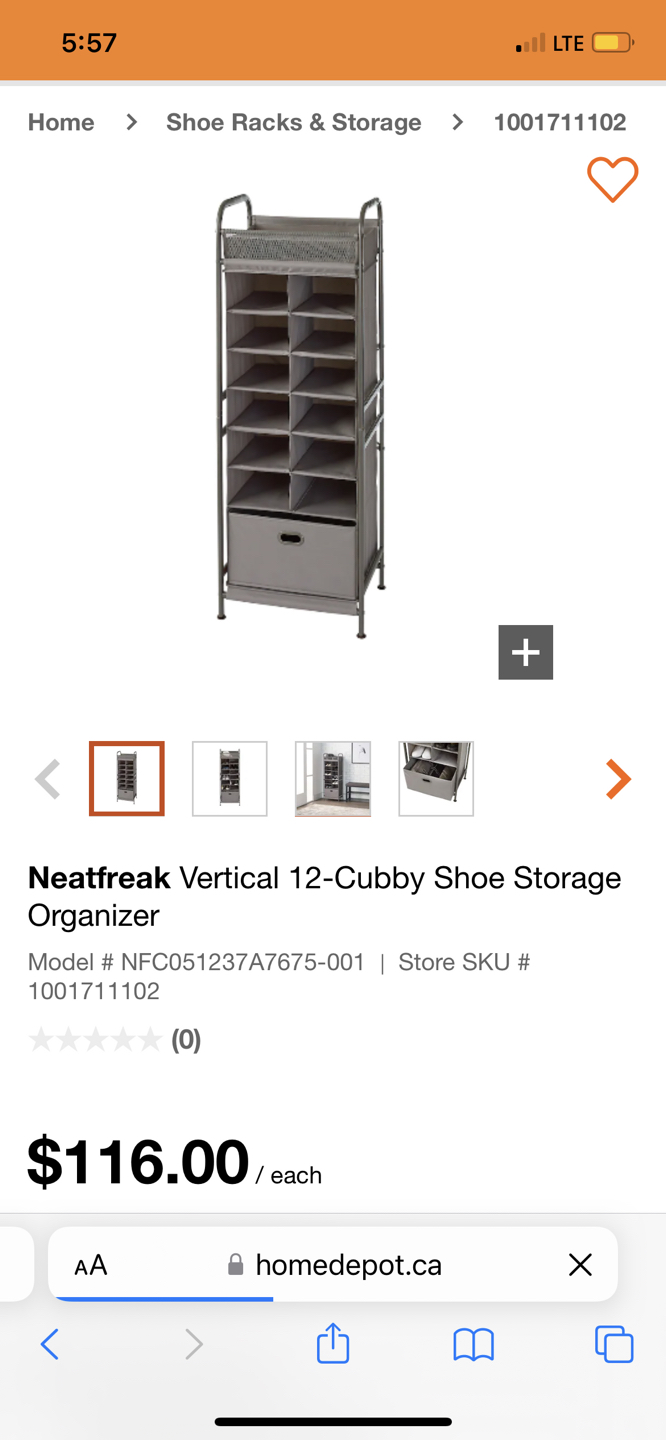Enlarge product image with plus button
This screenshot has height=1440, width=666.
point(526,652)
